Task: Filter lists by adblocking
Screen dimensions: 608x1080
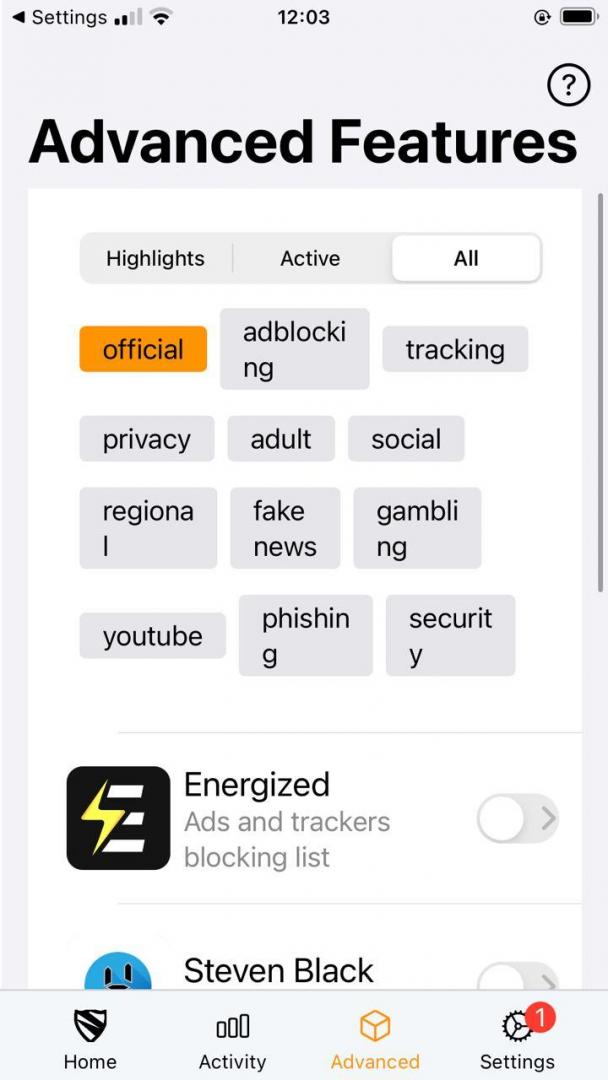Action: (x=294, y=349)
